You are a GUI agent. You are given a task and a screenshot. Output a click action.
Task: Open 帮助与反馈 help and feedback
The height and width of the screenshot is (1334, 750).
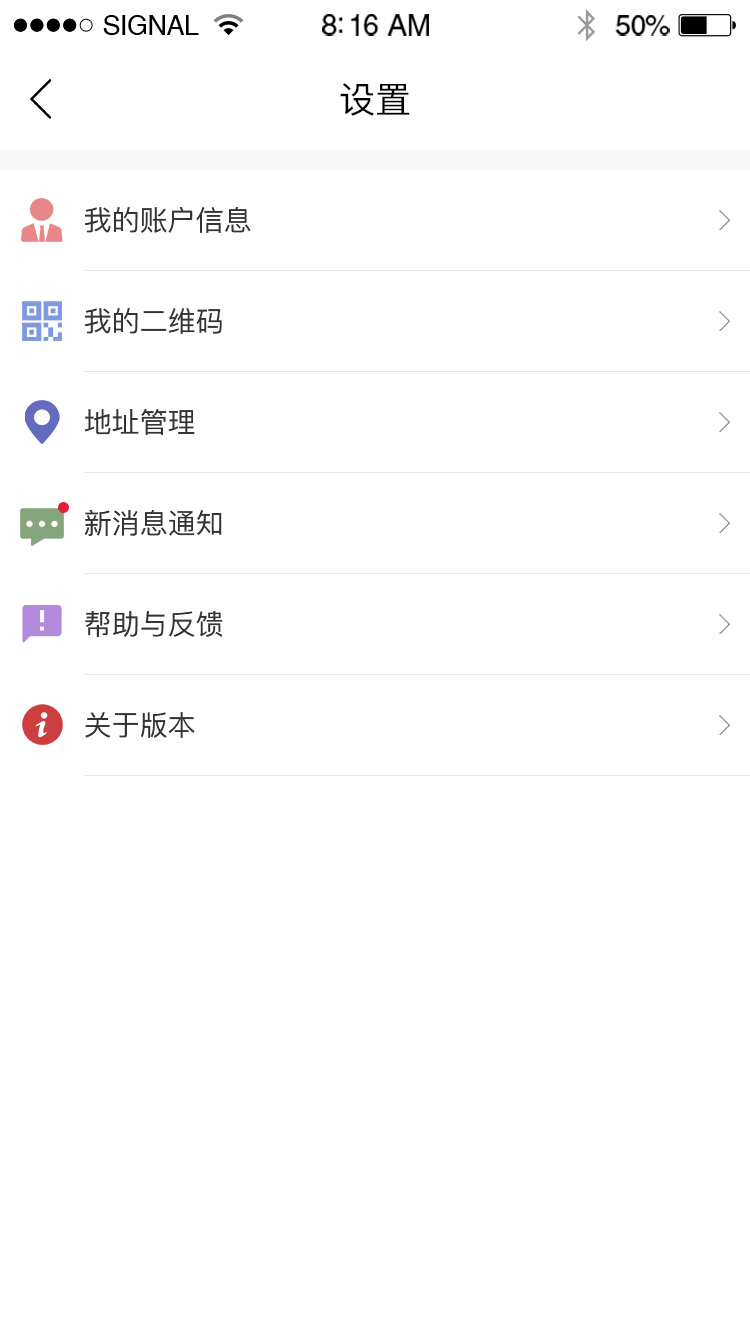pos(375,624)
